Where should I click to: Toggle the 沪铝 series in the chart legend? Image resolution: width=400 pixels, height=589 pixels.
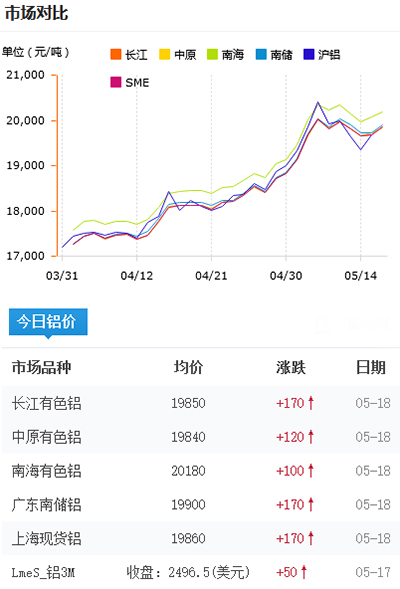coord(322,55)
